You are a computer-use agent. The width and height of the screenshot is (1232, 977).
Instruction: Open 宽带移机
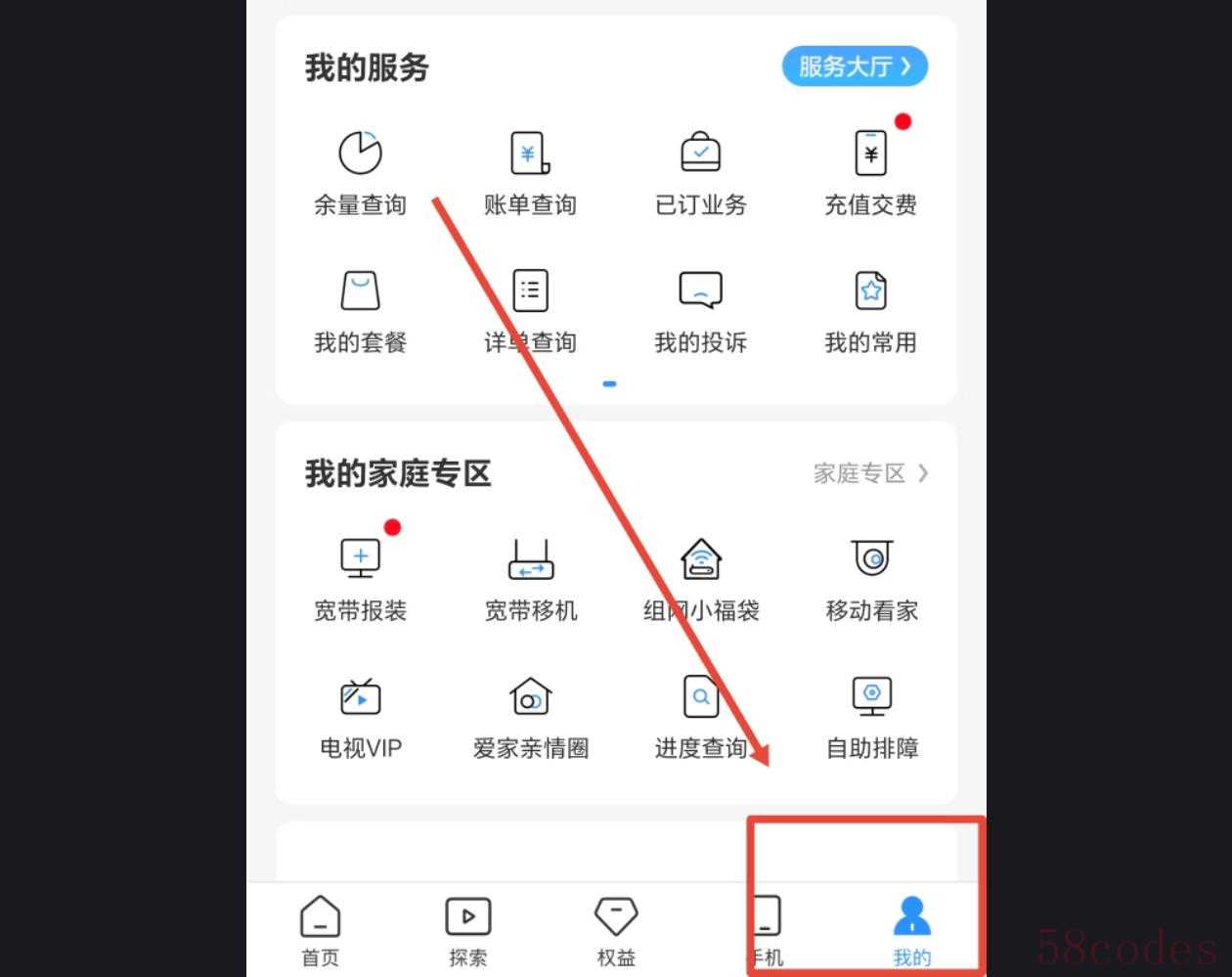click(530, 579)
